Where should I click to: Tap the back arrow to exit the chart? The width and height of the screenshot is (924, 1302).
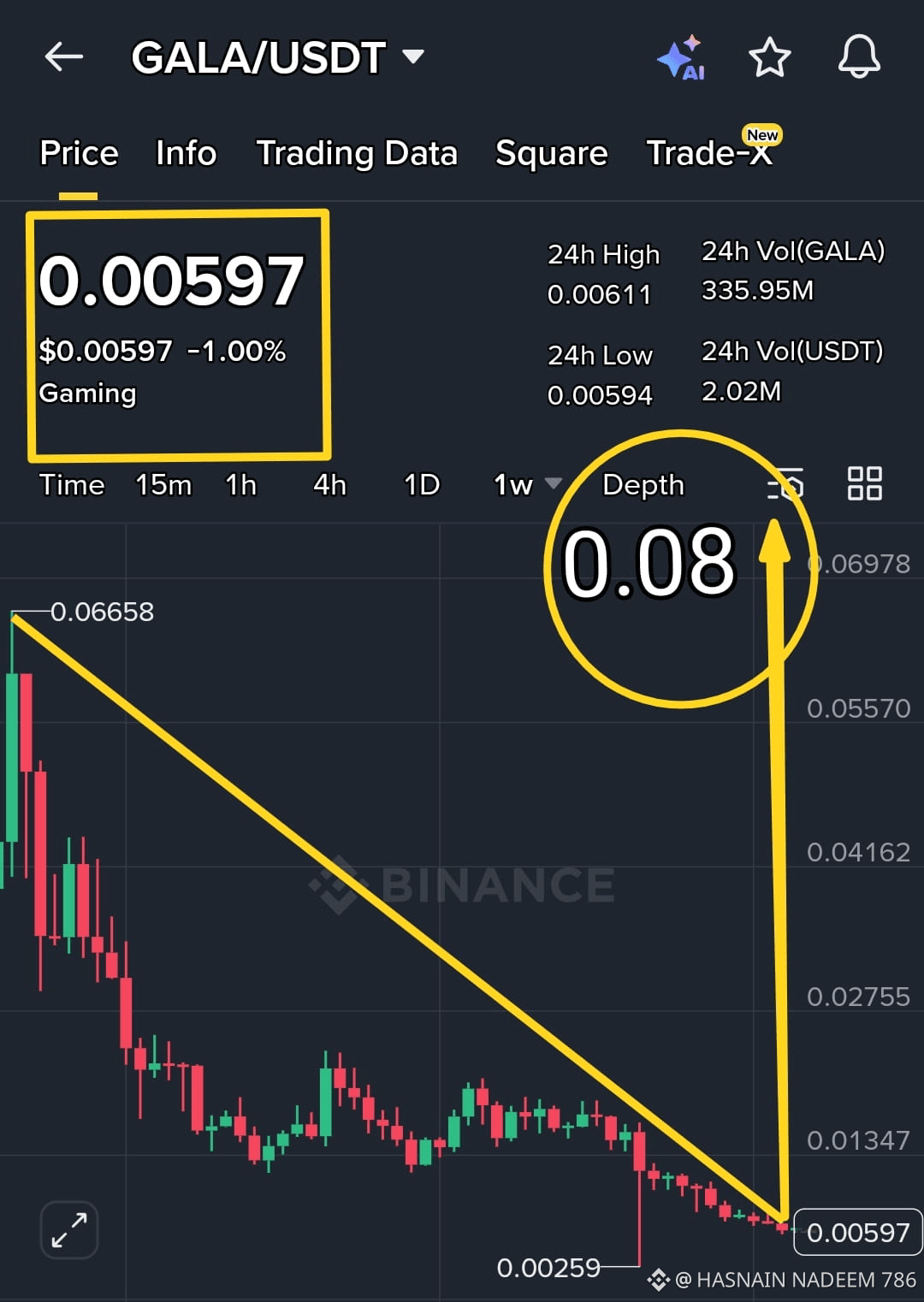point(62,57)
